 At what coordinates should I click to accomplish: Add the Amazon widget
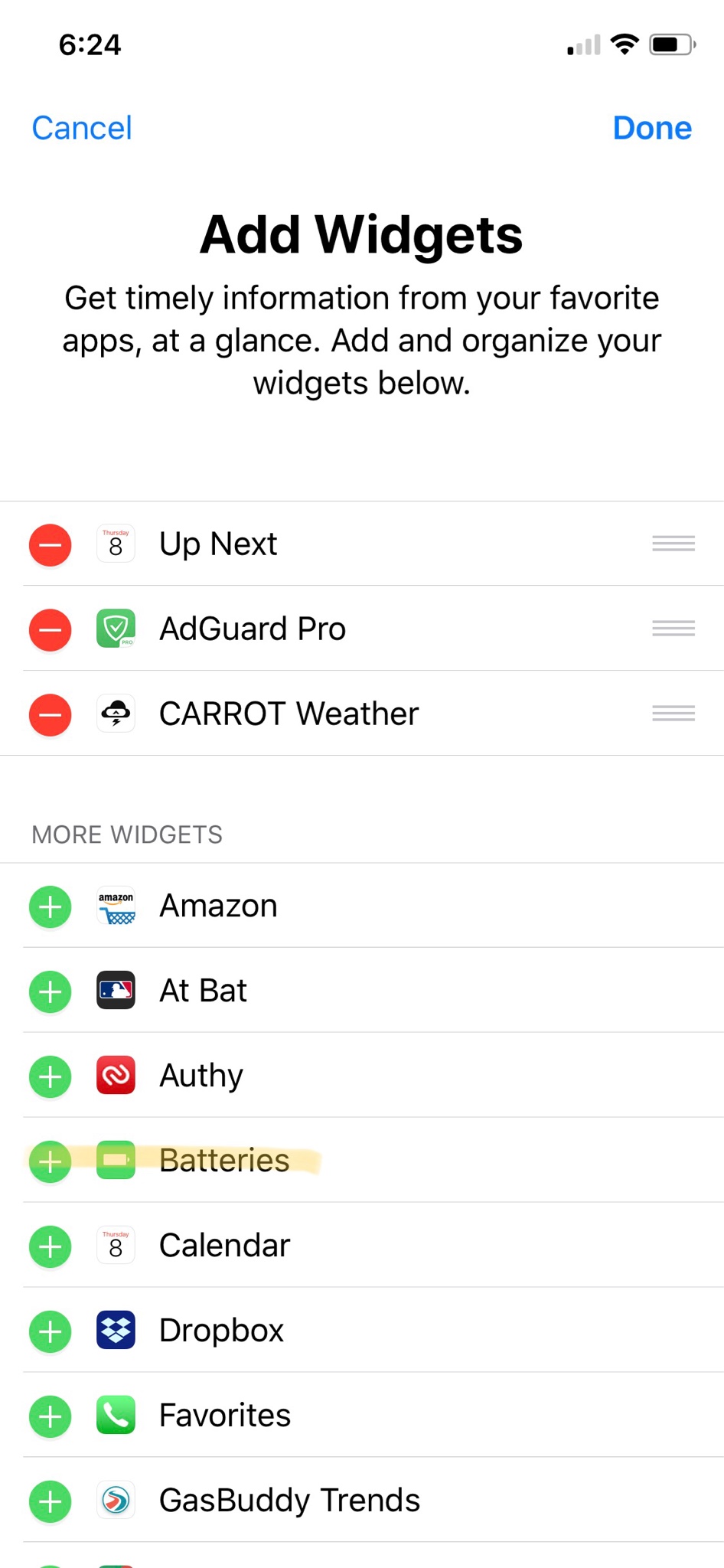tap(51, 907)
